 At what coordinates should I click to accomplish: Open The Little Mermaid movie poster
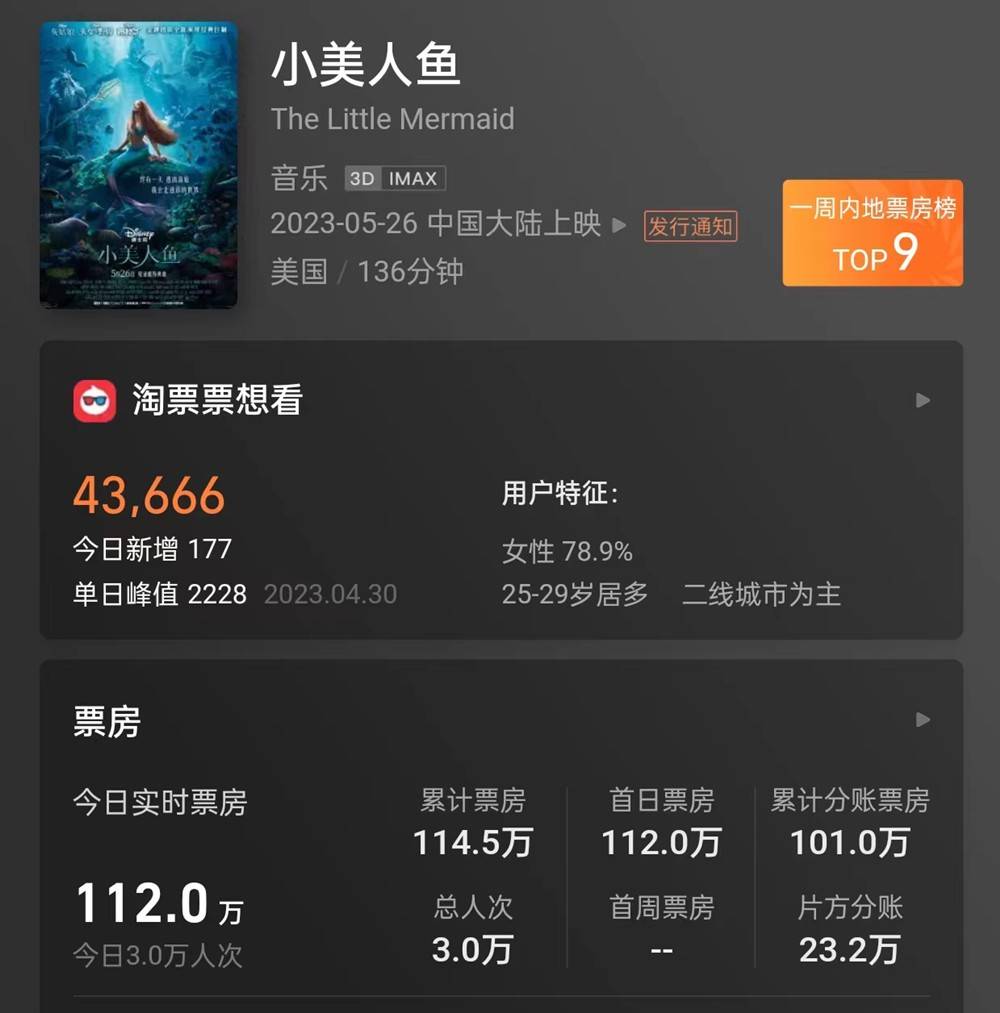point(138,165)
